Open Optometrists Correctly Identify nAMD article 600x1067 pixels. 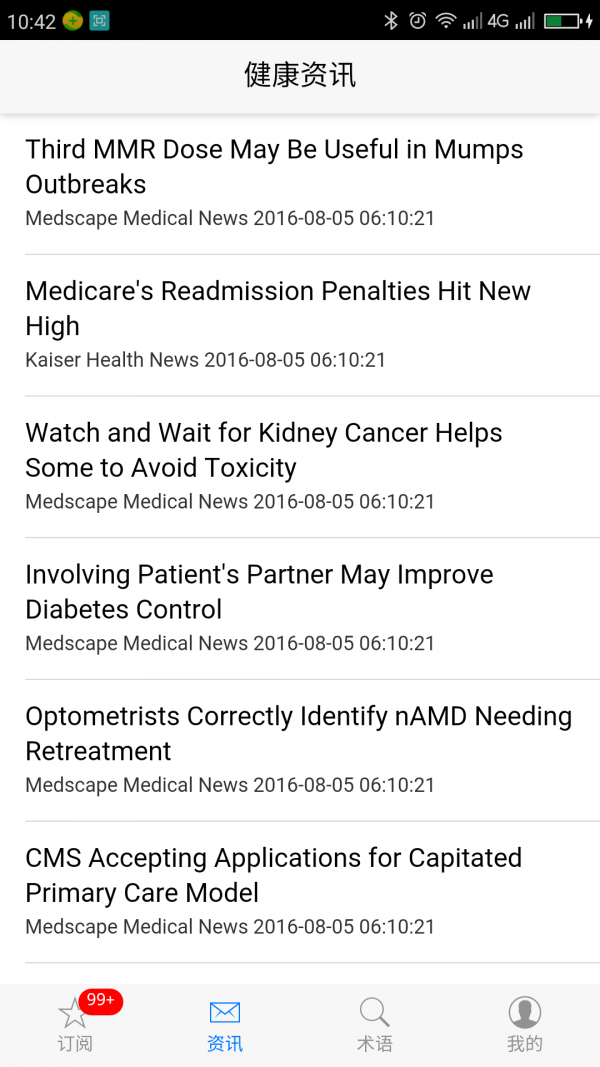298,733
